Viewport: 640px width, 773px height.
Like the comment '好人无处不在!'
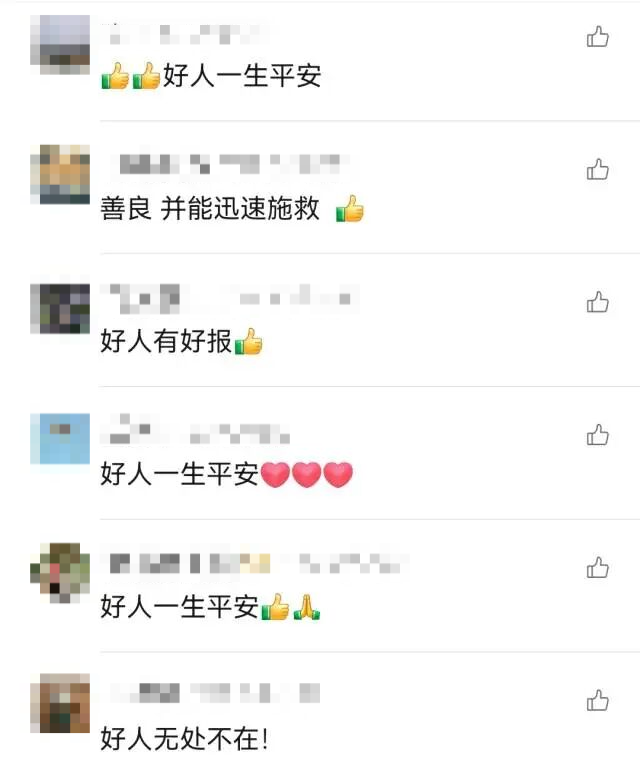click(x=597, y=700)
